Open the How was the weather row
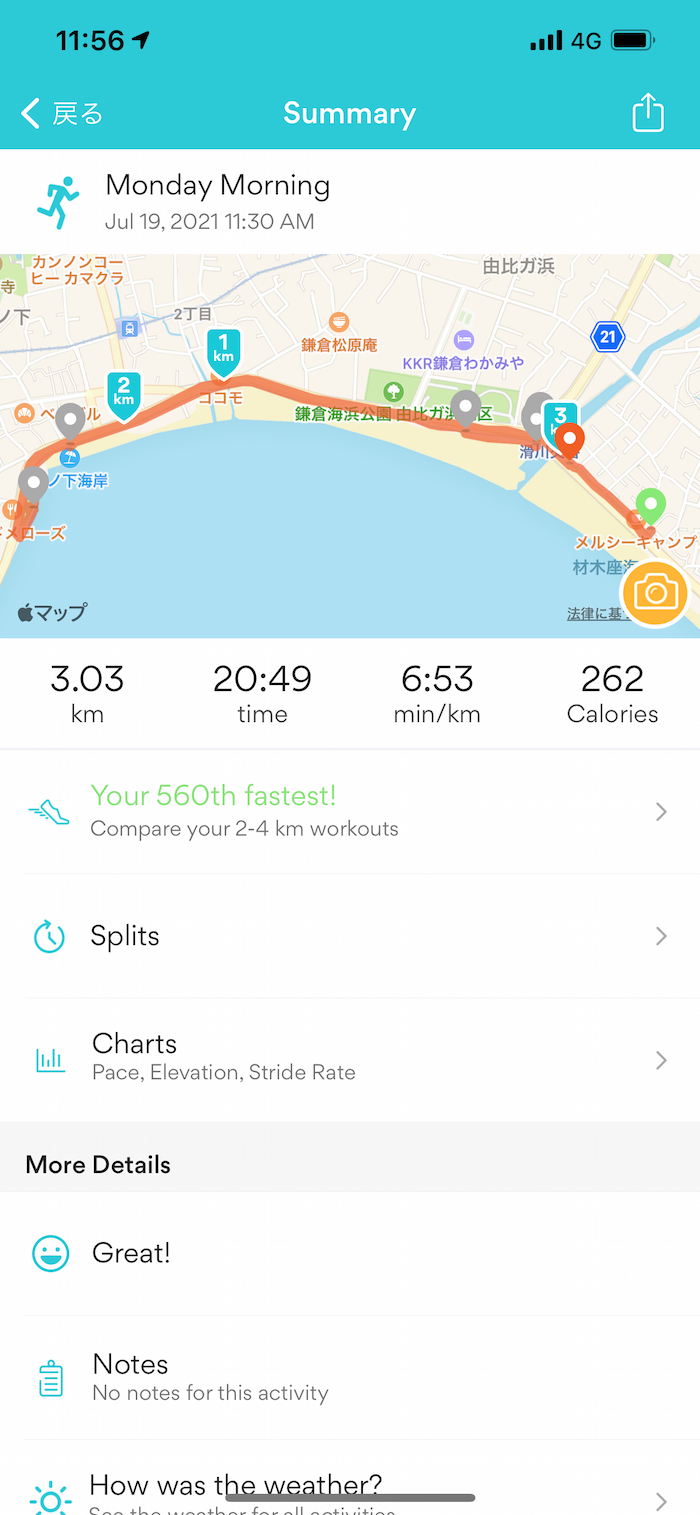Screen dimensions: 700x1515 pos(350,1492)
